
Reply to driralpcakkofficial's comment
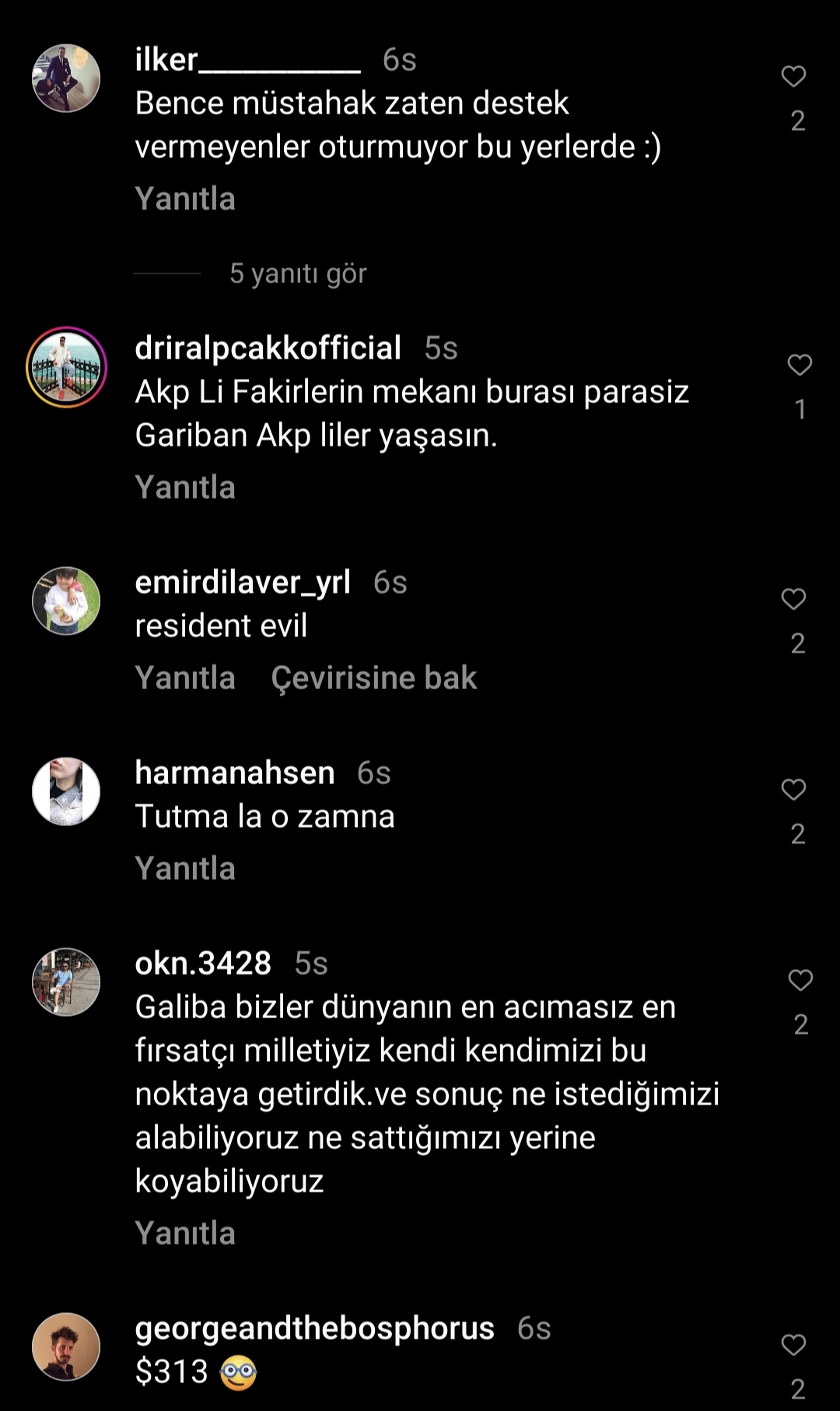pyautogui.click(x=185, y=488)
